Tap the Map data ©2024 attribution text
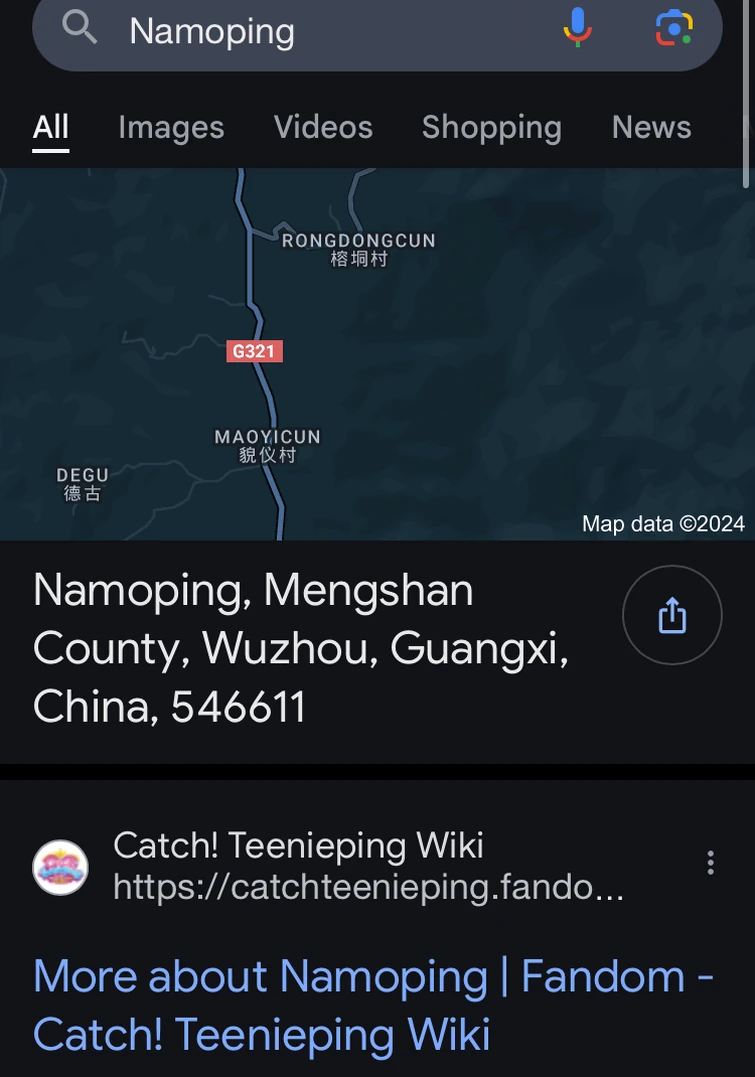 (663, 523)
